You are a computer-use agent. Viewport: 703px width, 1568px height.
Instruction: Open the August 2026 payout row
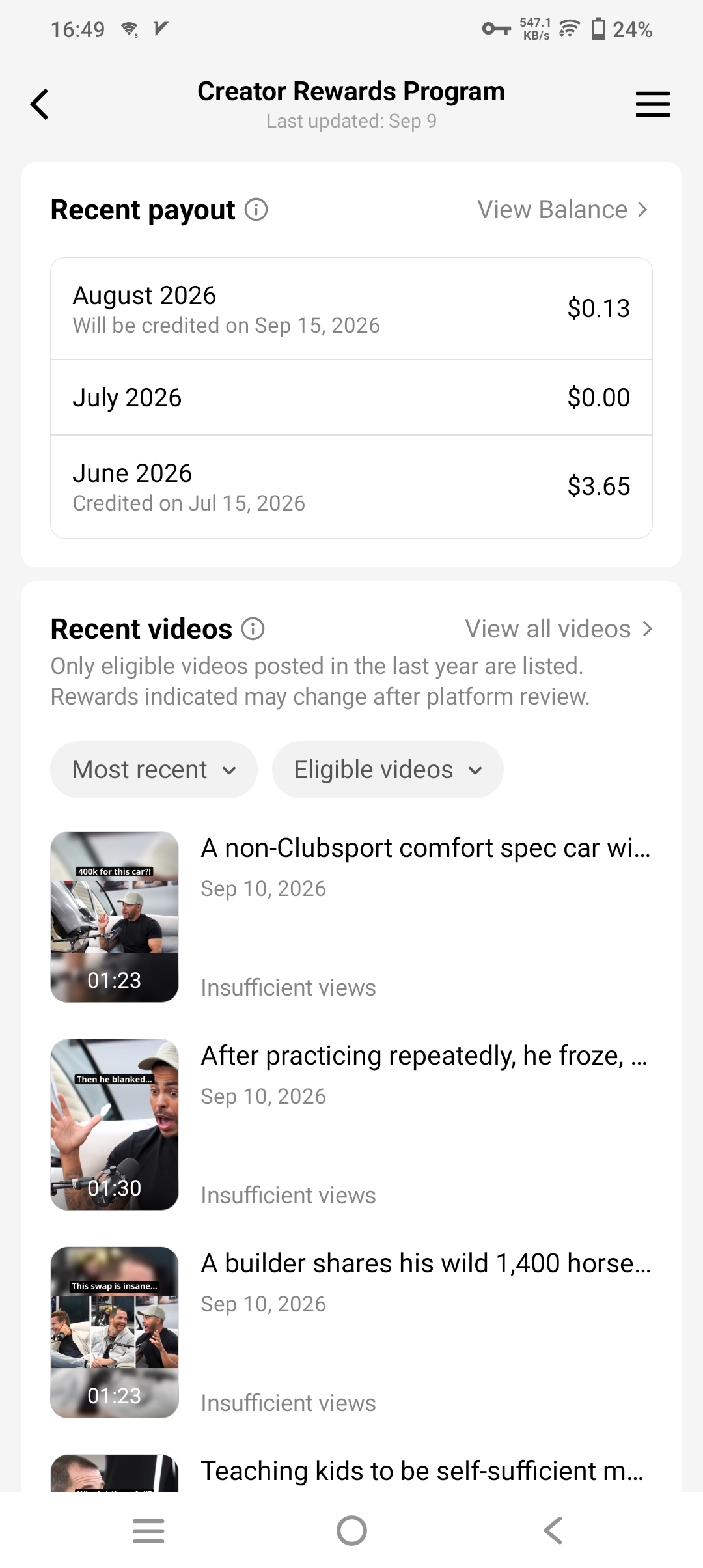pyautogui.click(x=351, y=309)
